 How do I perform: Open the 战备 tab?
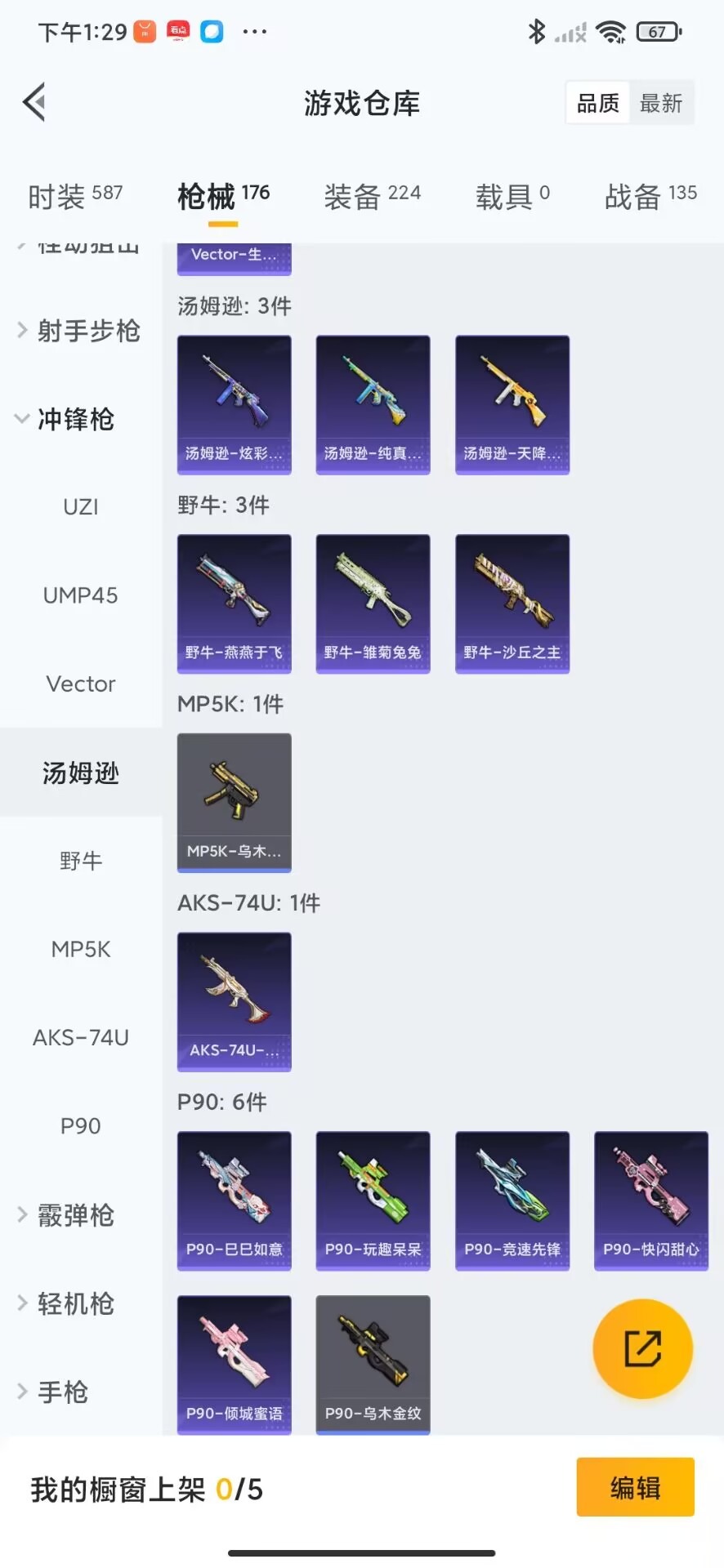tap(650, 196)
